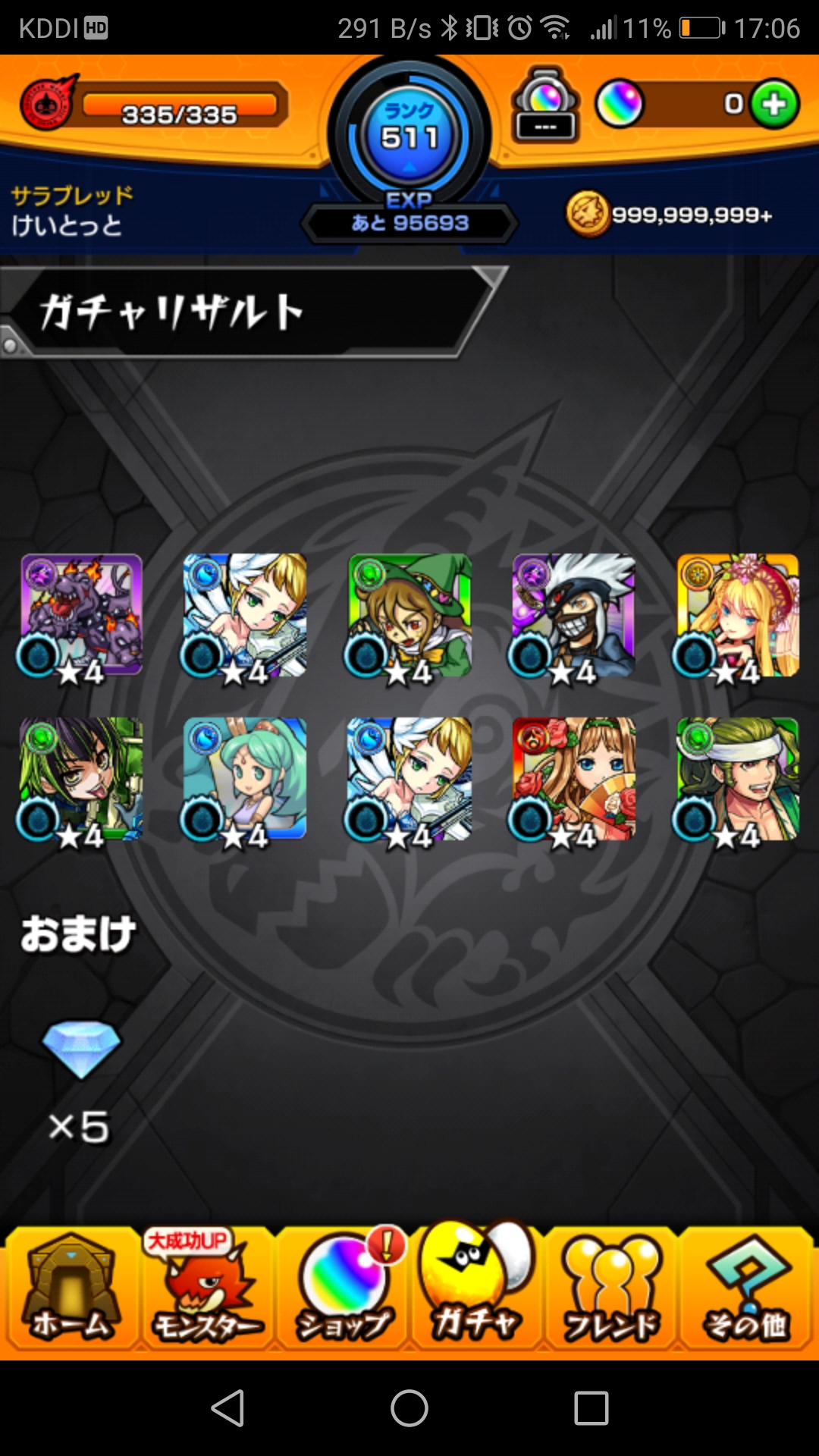Image resolution: width=819 pixels, height=1456 pixels.
Task: View the purple three-headed dog monster
Action: coord(81,616)
